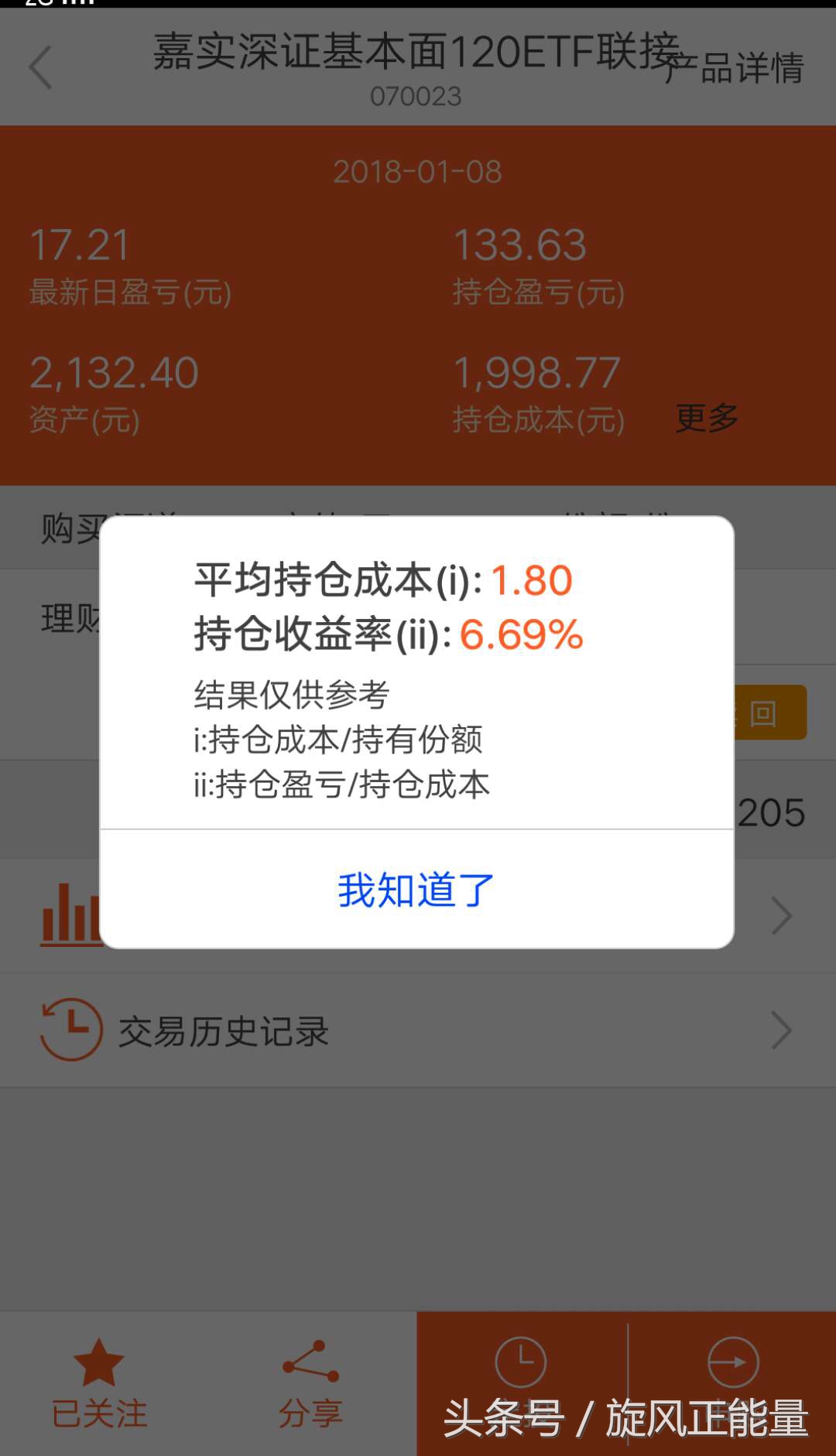This screenshot has height=1456, width=836.
Task: Open the 交易历史记录 entry
Action: 224,1030
